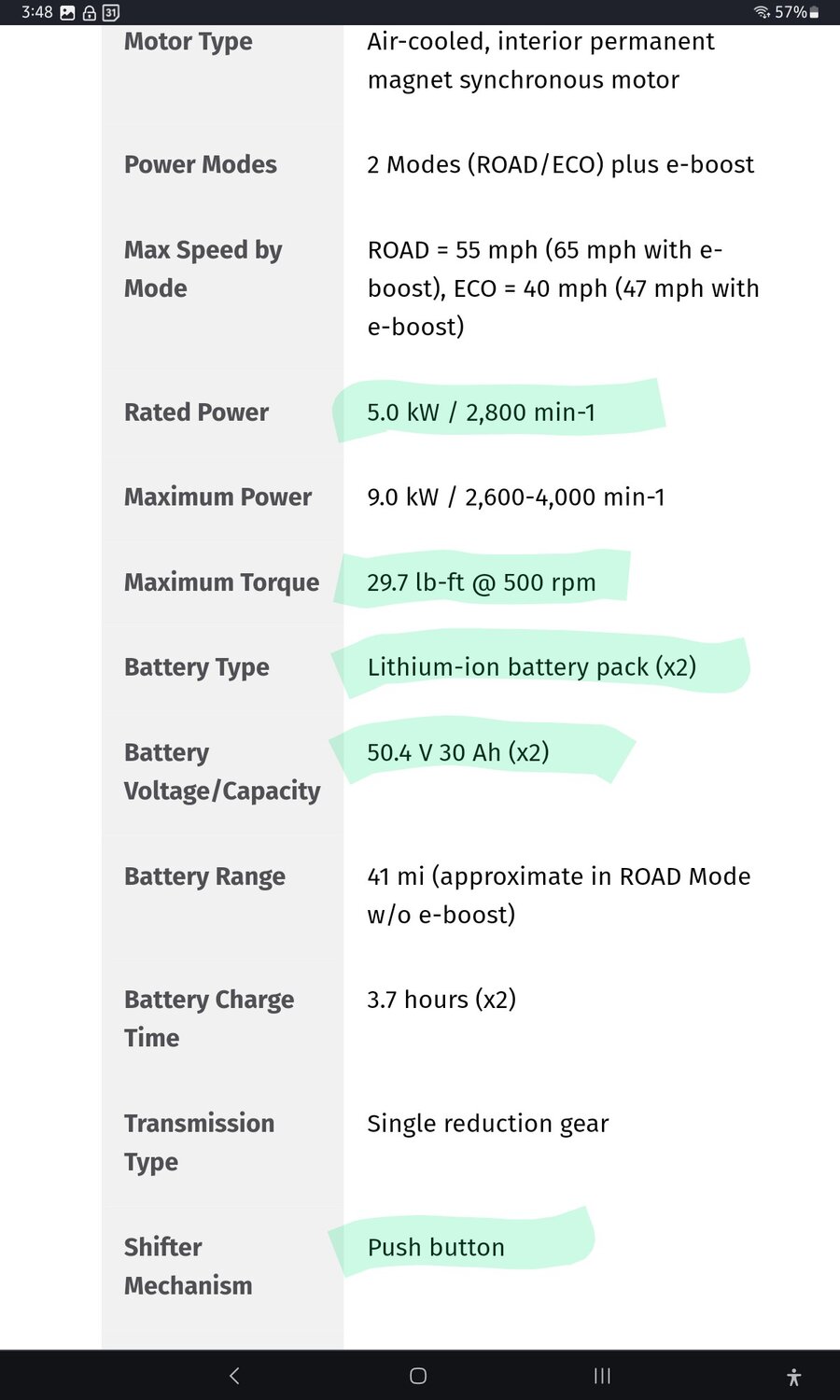Go back with the navigation bar arrow
Screen dimensions: 840x1400
tap(234, 1376)
